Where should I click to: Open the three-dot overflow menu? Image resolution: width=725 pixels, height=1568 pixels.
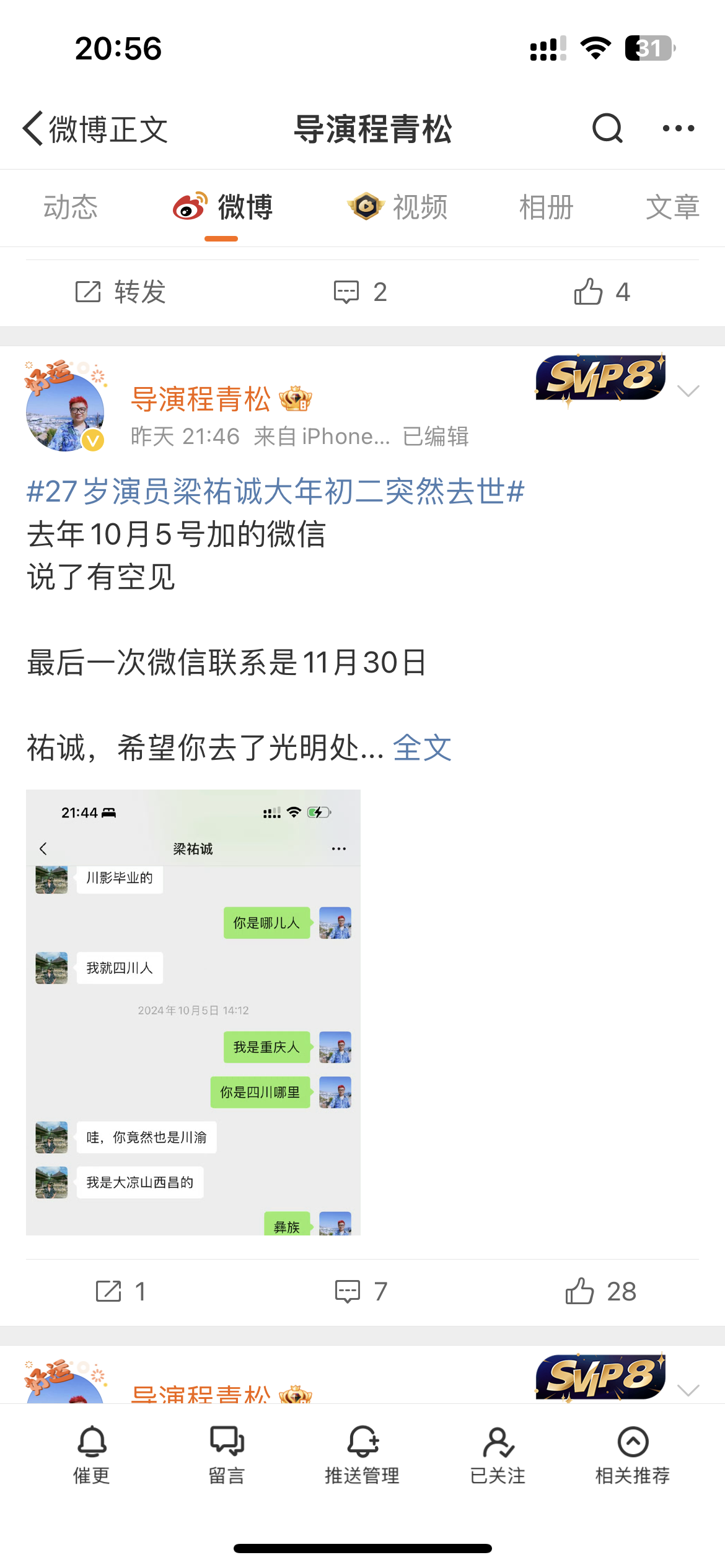(678, 129)
